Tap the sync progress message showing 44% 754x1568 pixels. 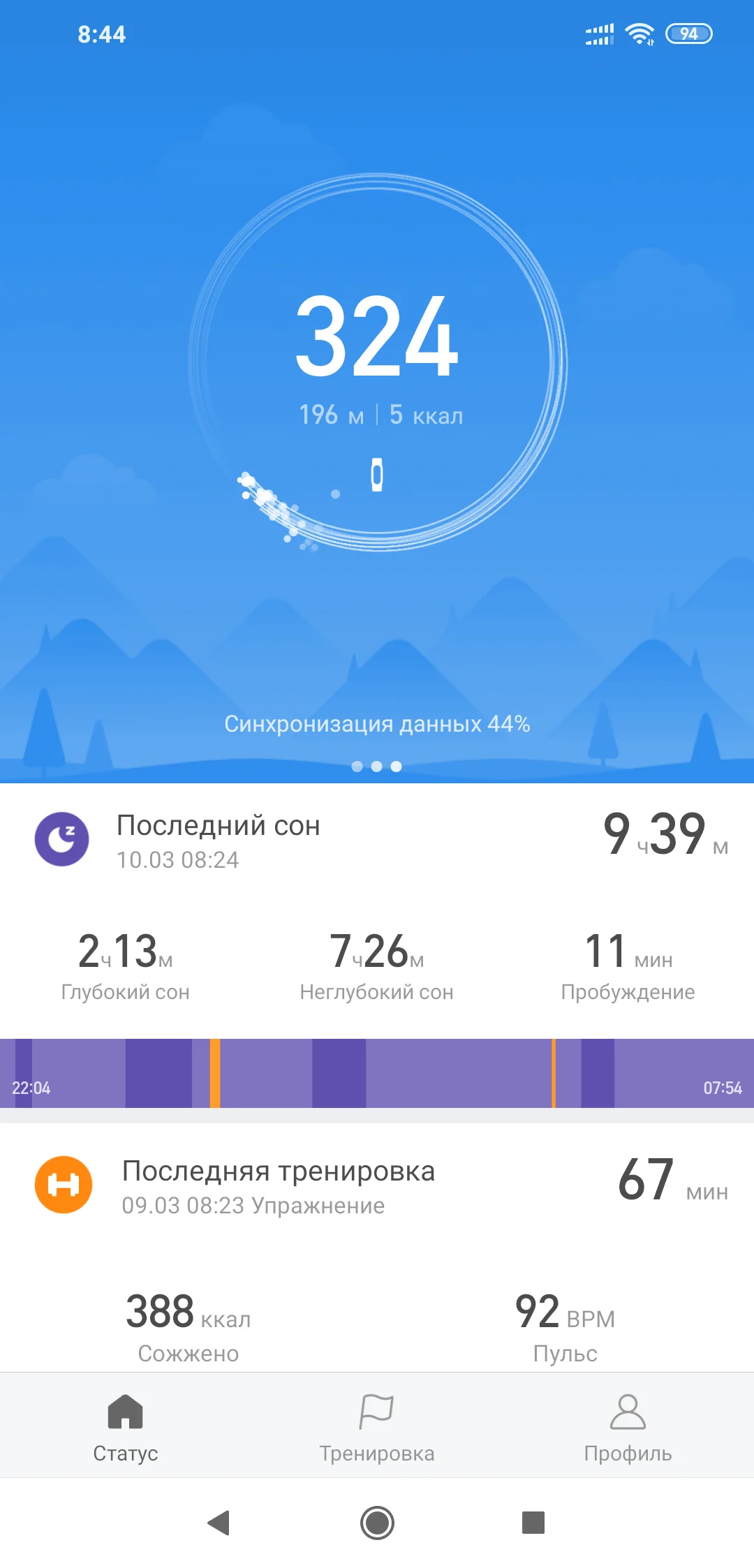[377, 725]
